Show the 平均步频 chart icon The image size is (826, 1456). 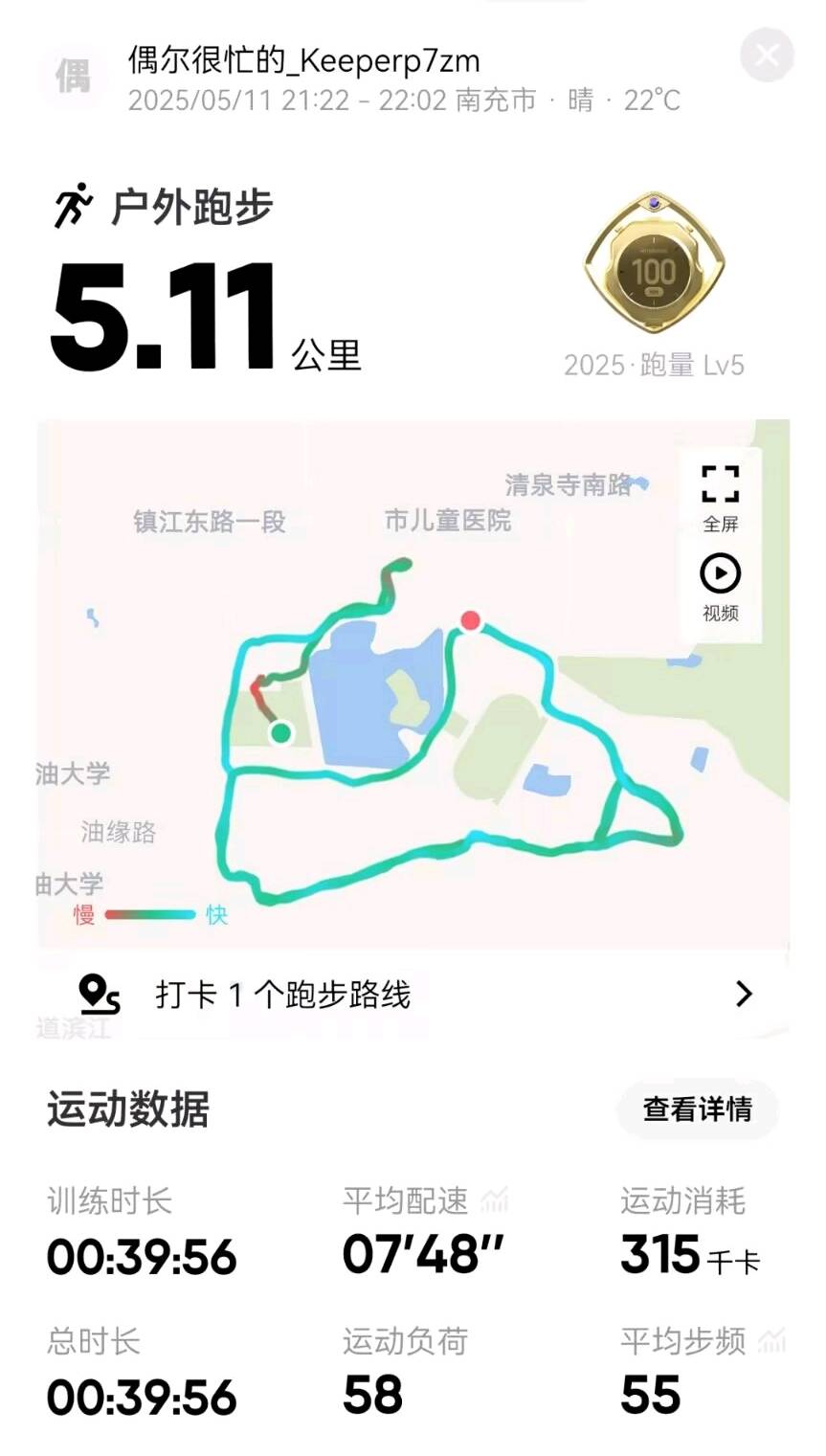(x=770, y=1340)
